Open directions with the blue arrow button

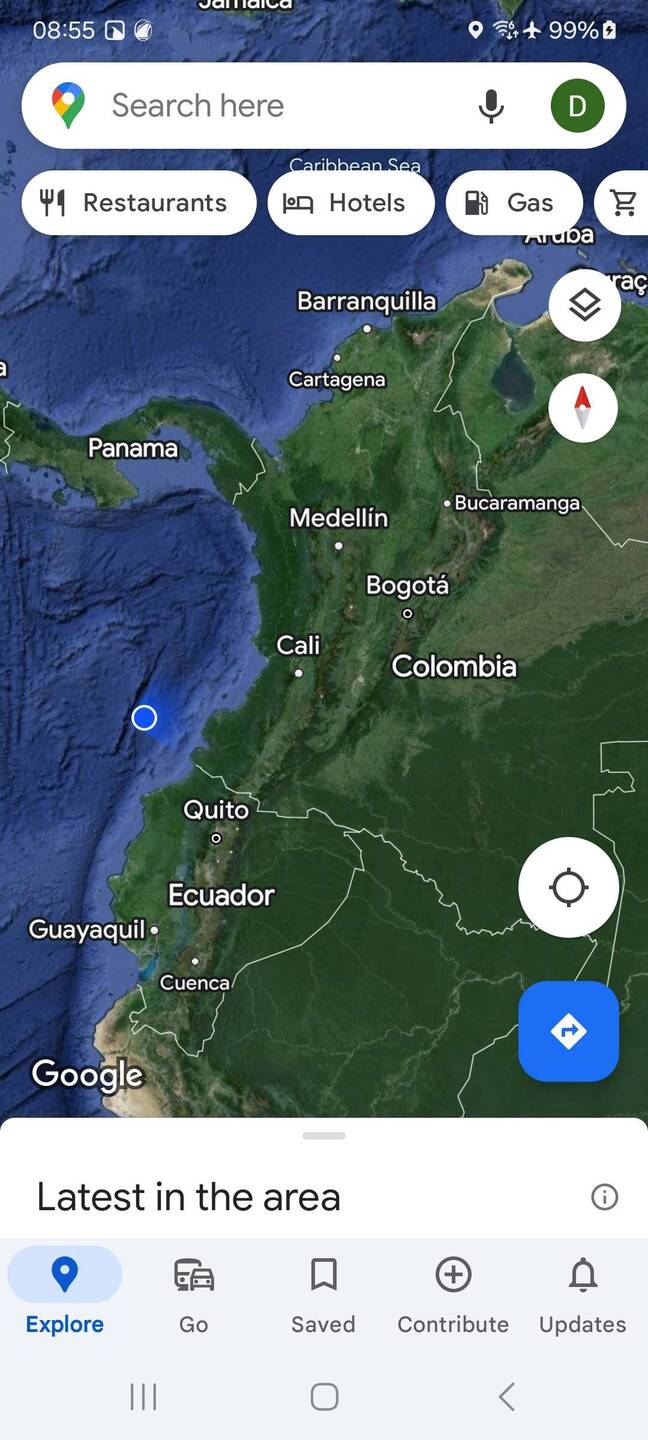pos(568,1031)
